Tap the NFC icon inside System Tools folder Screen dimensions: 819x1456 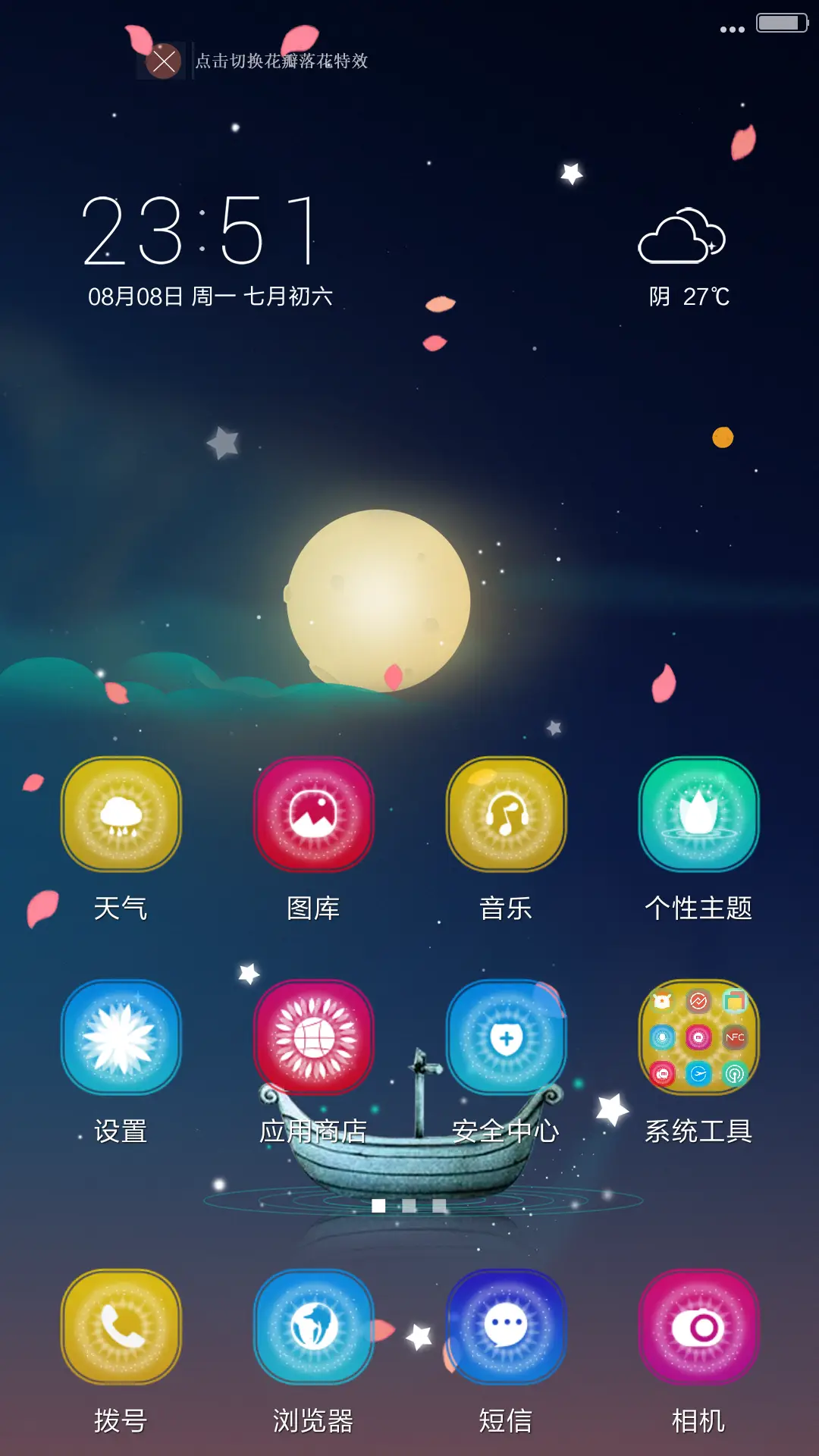[734, 1037]
